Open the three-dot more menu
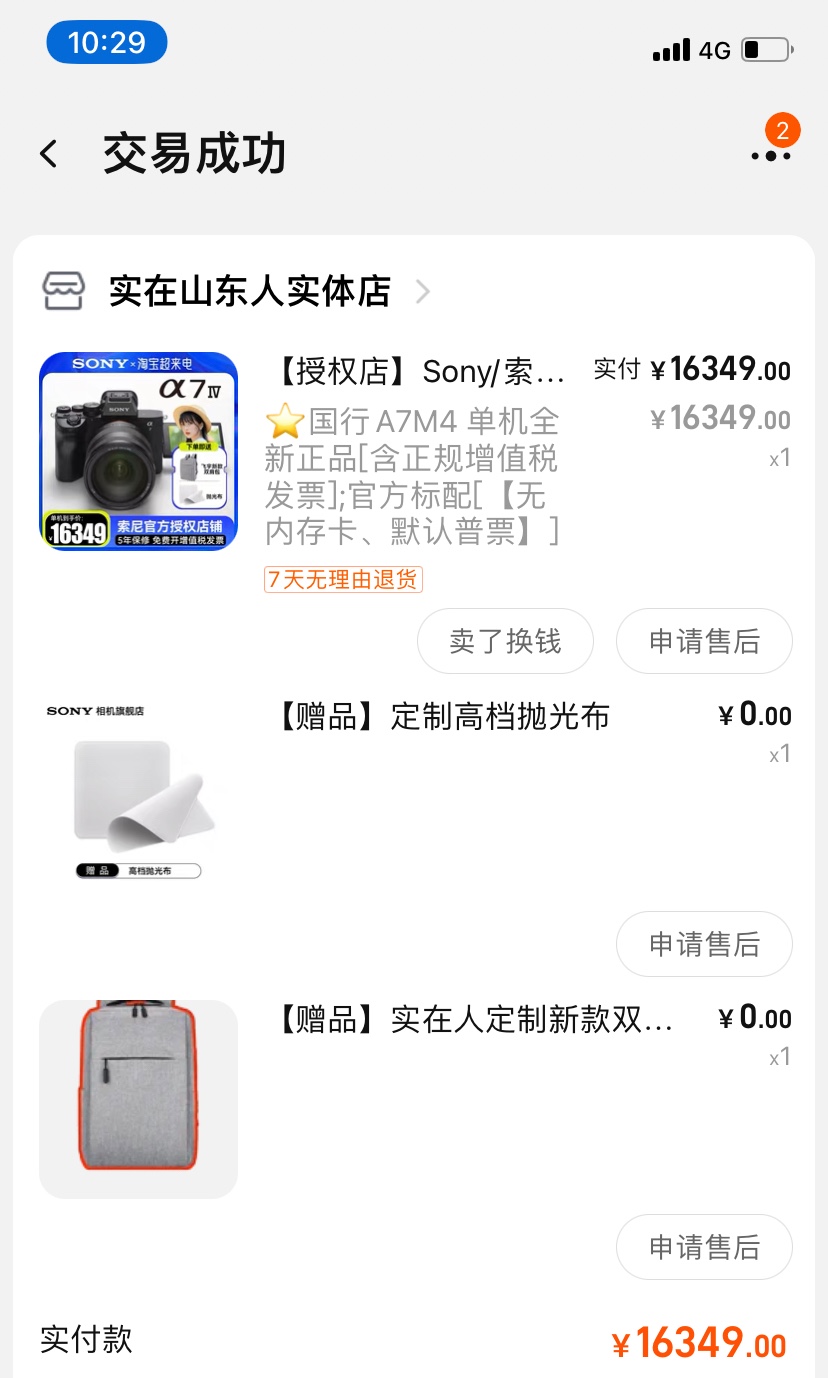The height and width of the screenshot is (1378, 828). pos(771,155)
